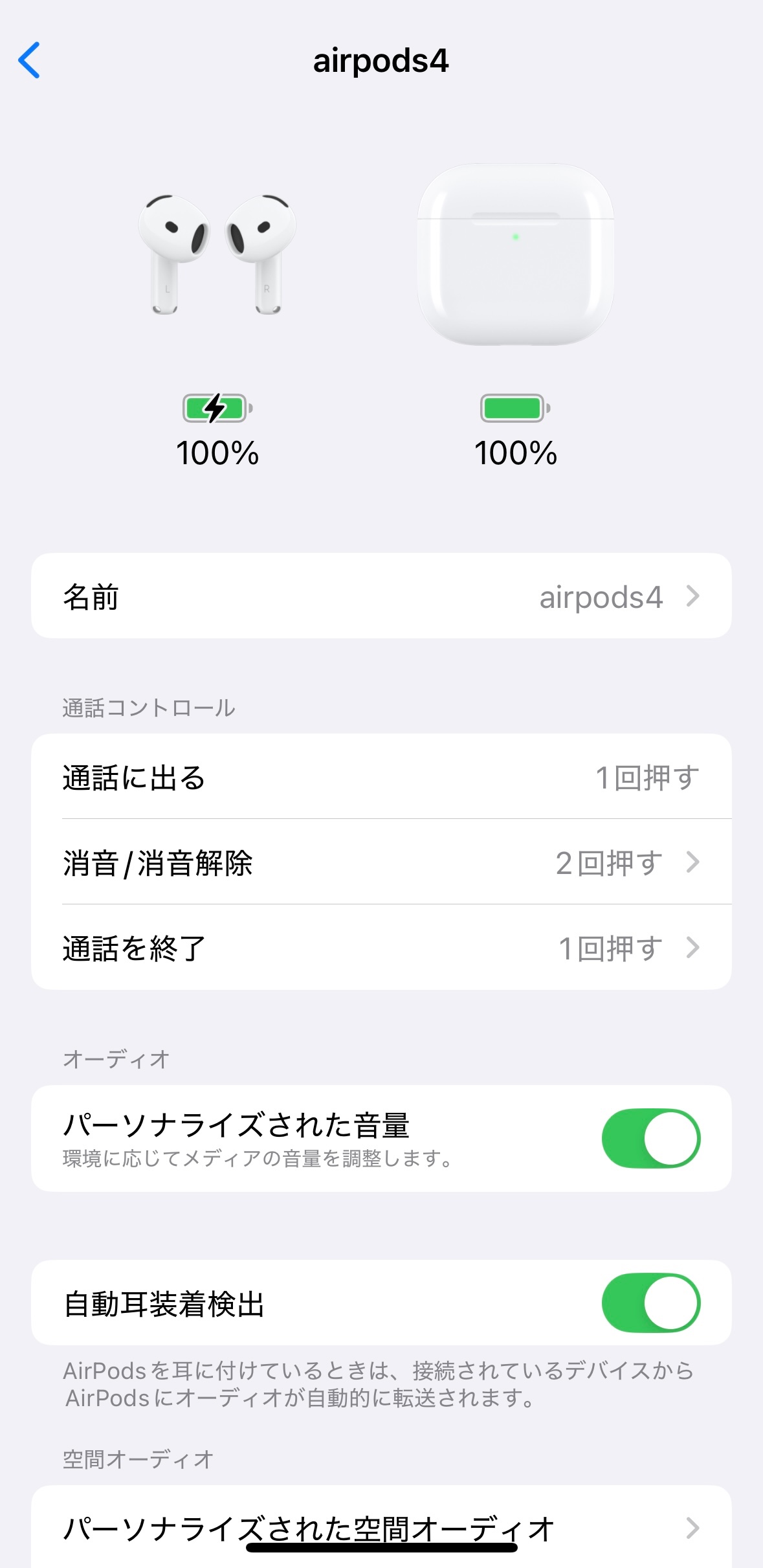
Task: Open the 消音/消音解除 setting
Action: point(381,862)
